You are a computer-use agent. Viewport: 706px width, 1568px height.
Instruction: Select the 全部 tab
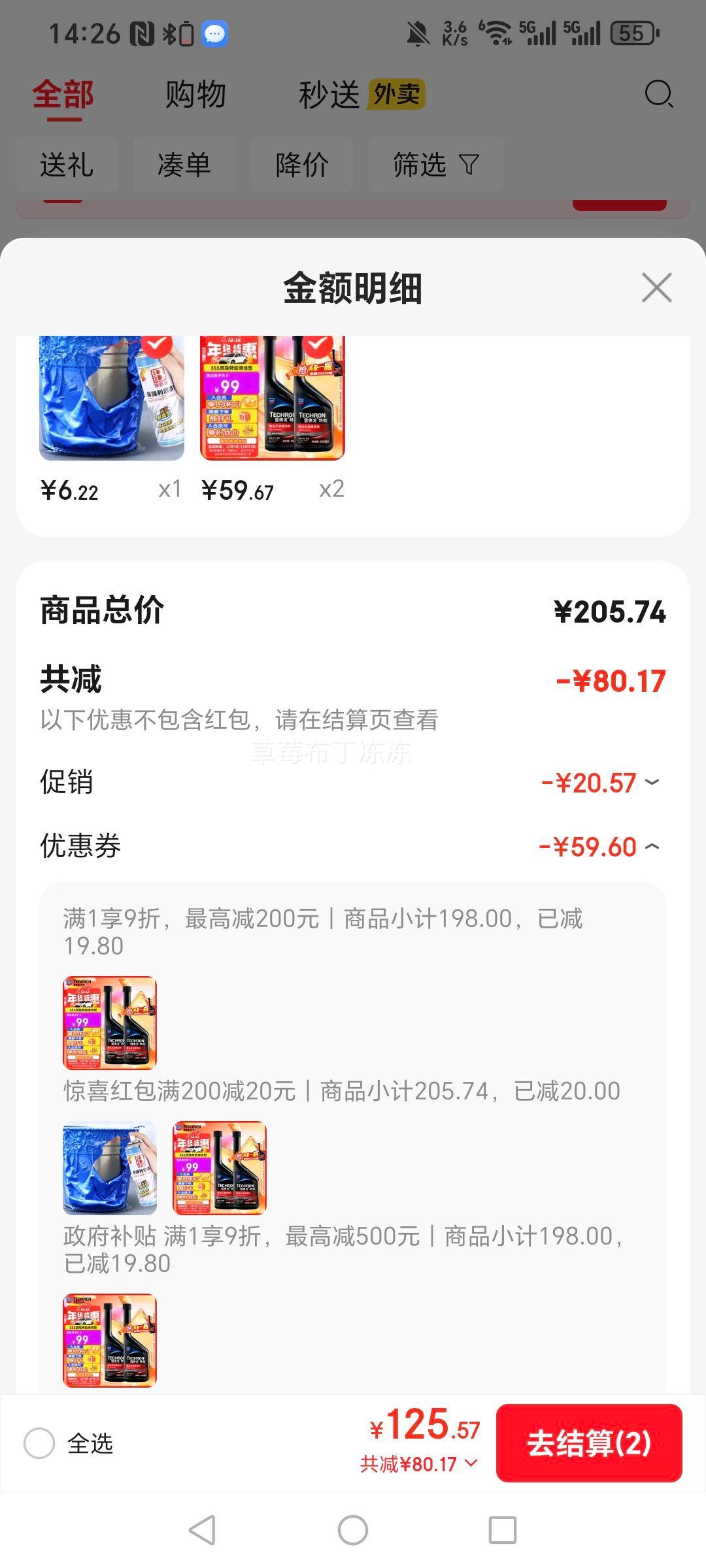tap(63, 94)
